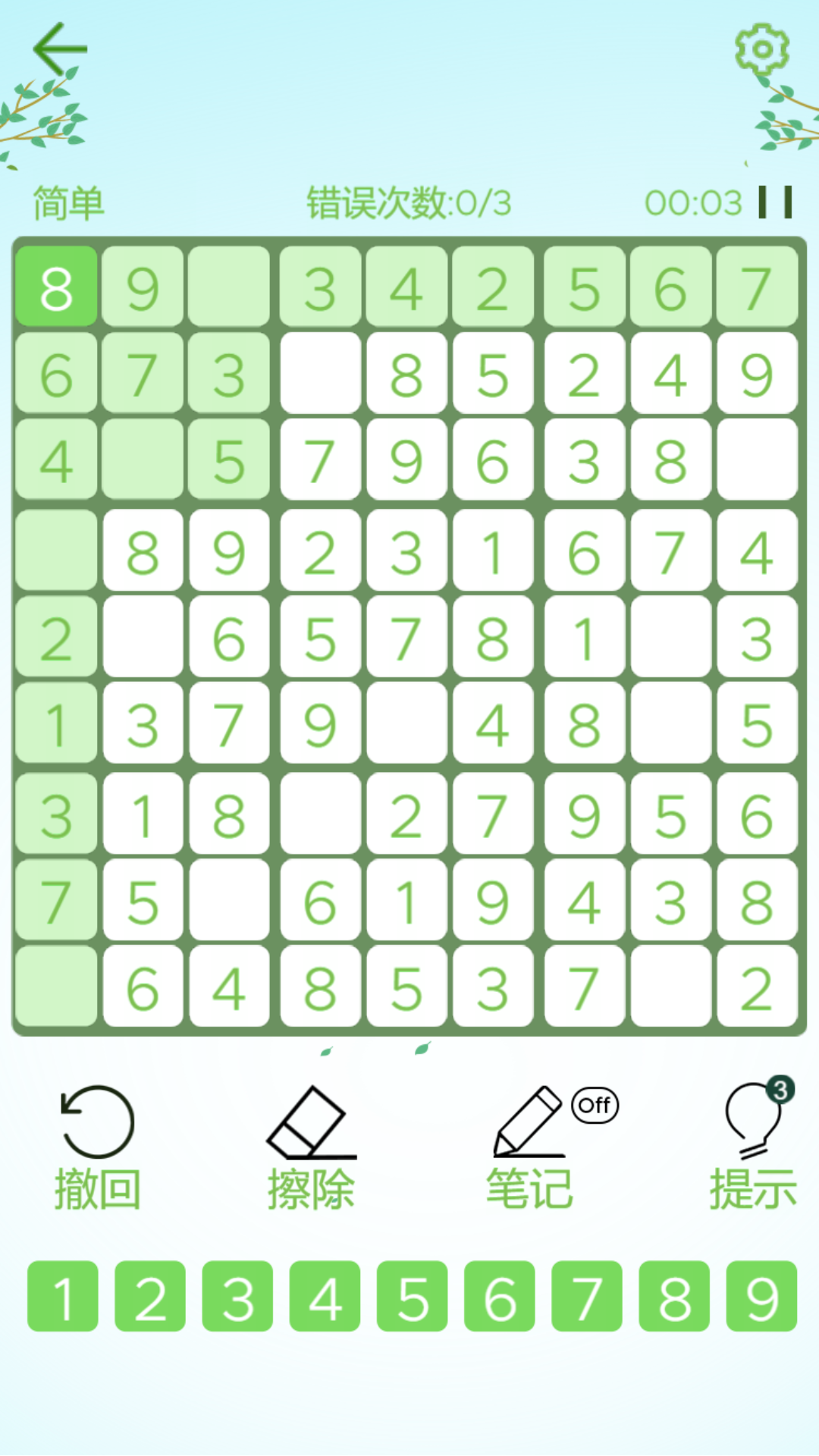The image size is (819, 1456).
Task: Use a 提示 hint
Action: pyautogui.click(x=753, y=1147)
